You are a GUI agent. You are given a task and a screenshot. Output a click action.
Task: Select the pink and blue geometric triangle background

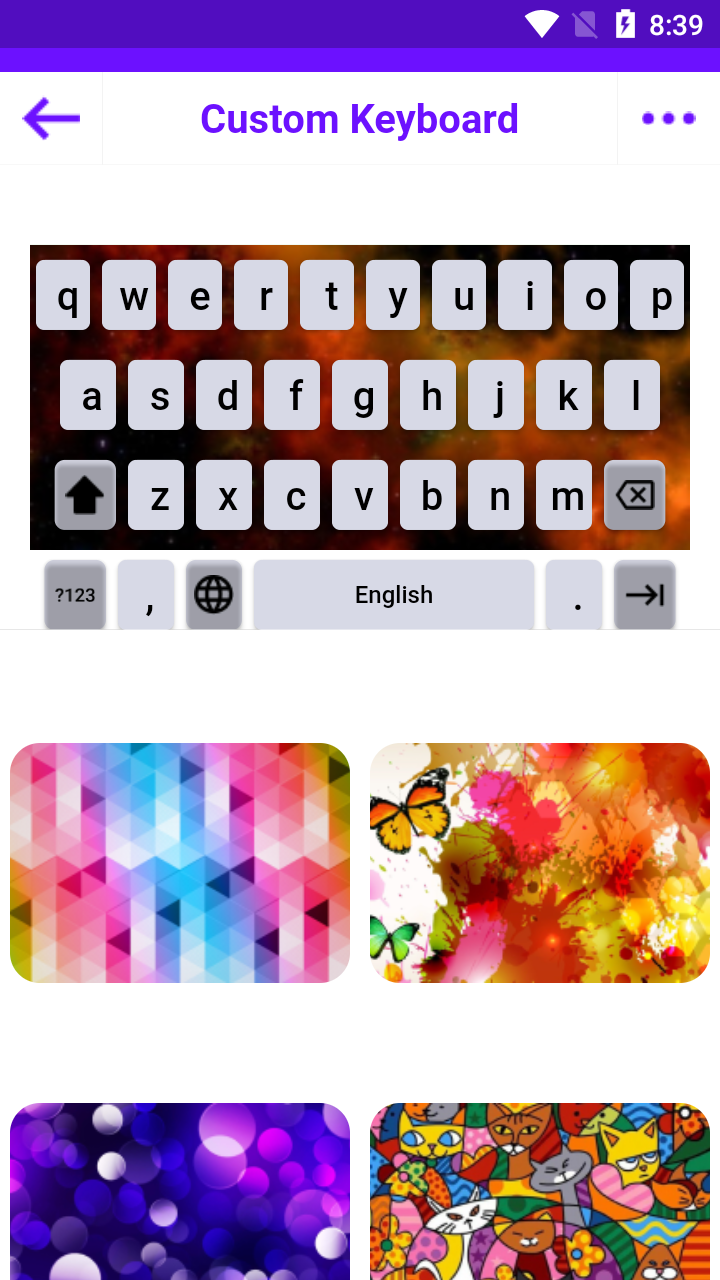pos(180,863)
